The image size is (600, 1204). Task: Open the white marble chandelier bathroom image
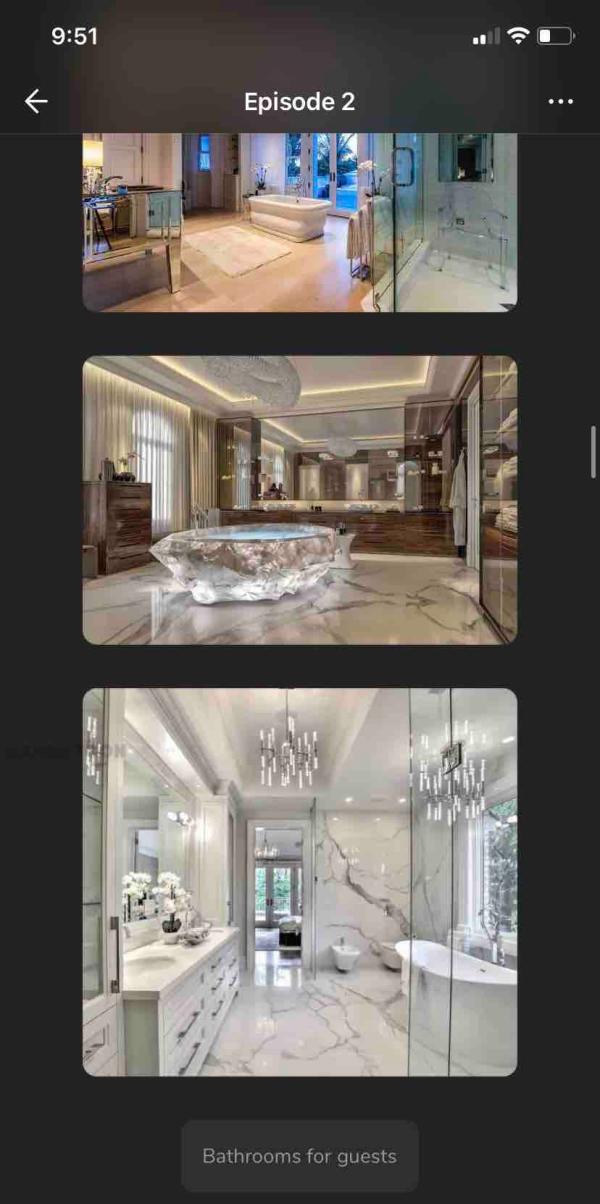click(x=299, y=882)
